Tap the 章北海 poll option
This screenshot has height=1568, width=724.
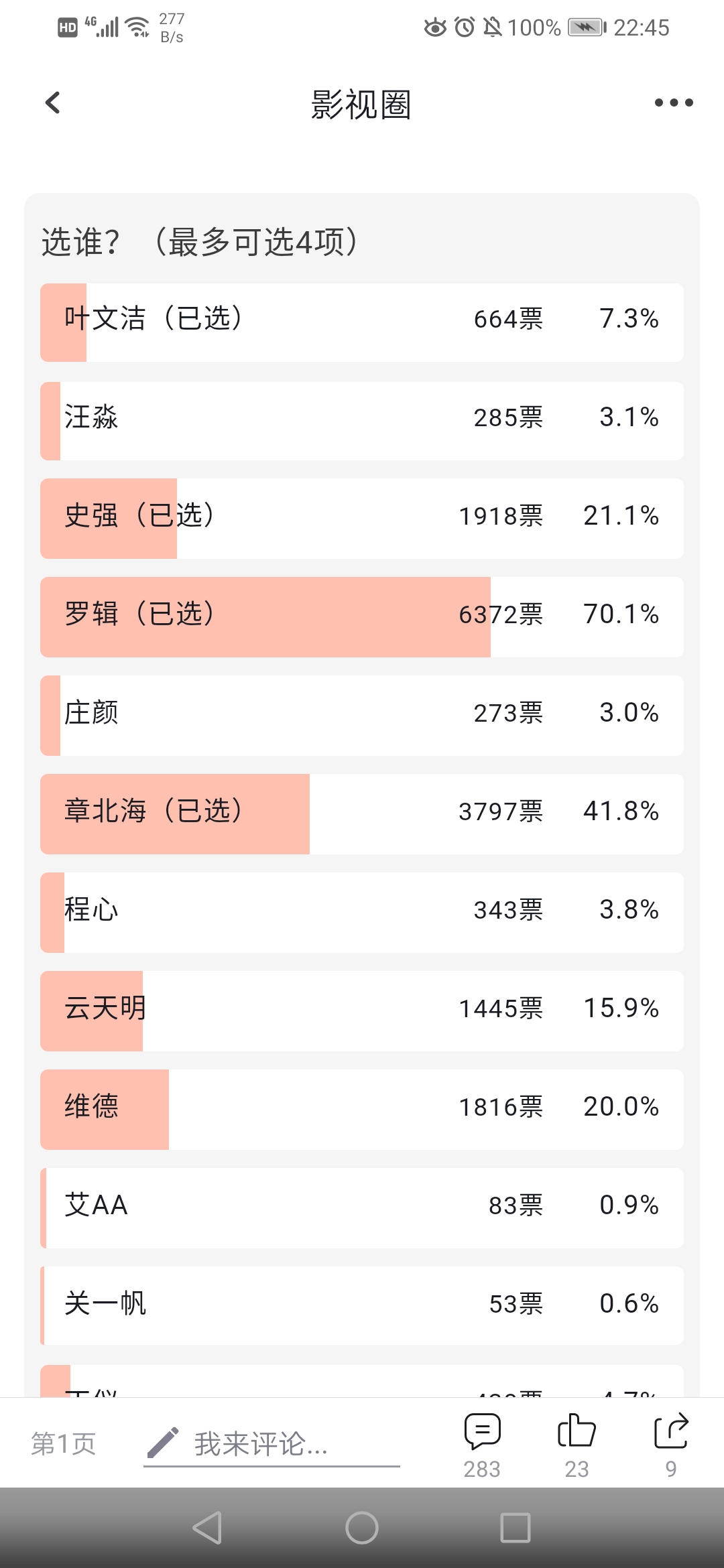(x=362, y=814)
